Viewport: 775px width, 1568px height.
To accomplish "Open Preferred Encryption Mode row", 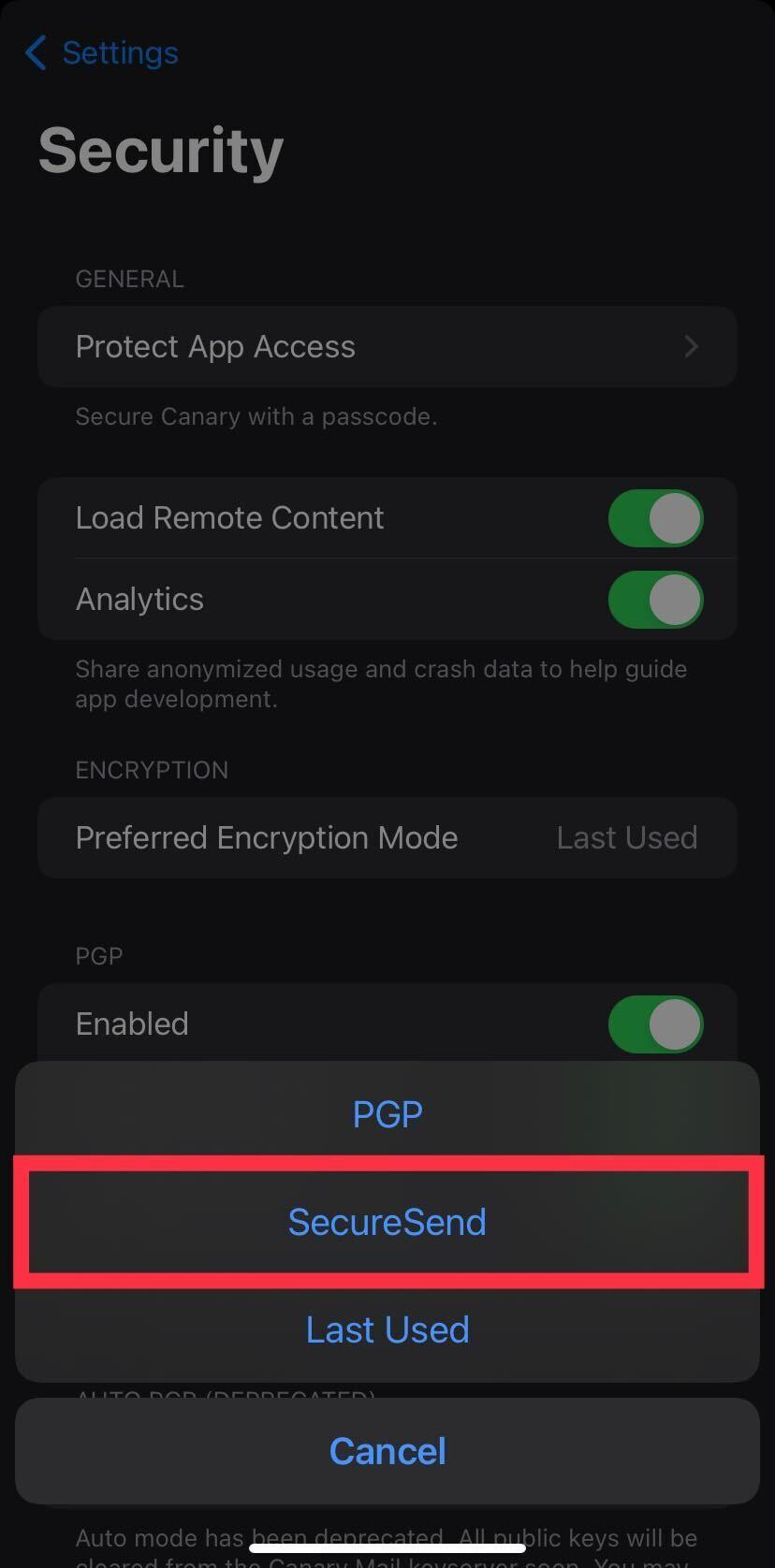I will tap(387, 837).
